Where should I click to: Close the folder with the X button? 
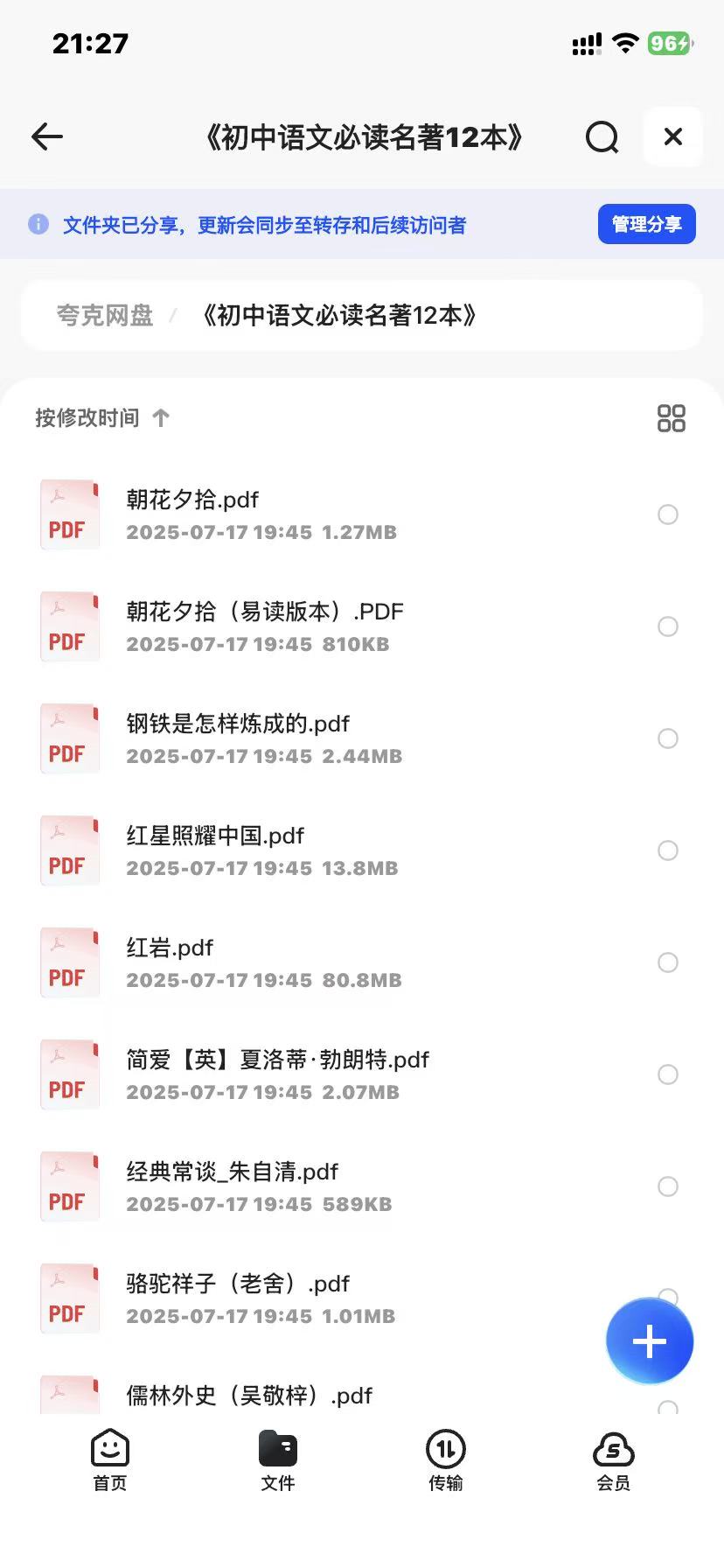[672, 136]
